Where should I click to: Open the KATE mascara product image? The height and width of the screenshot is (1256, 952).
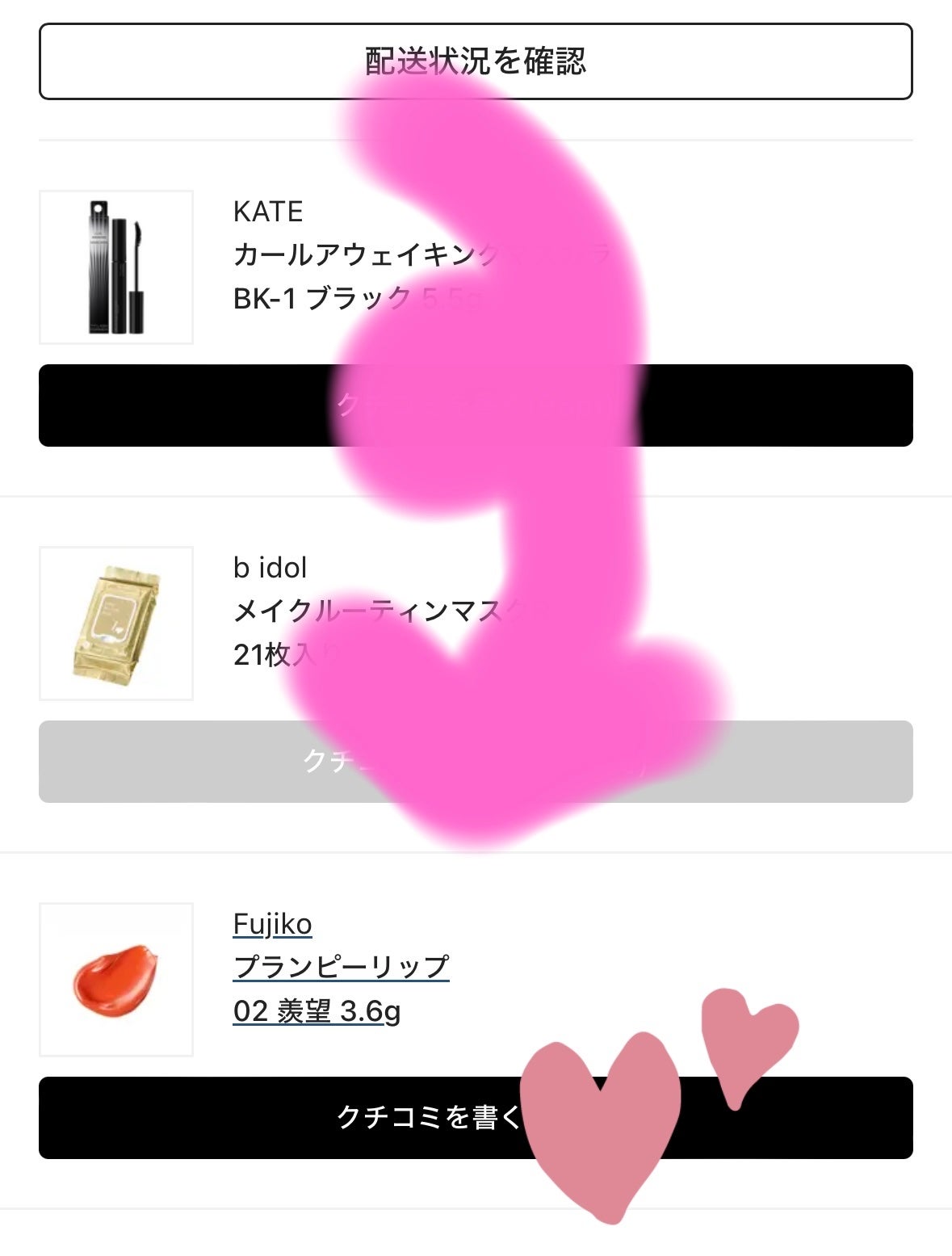(x=116, y=267)
